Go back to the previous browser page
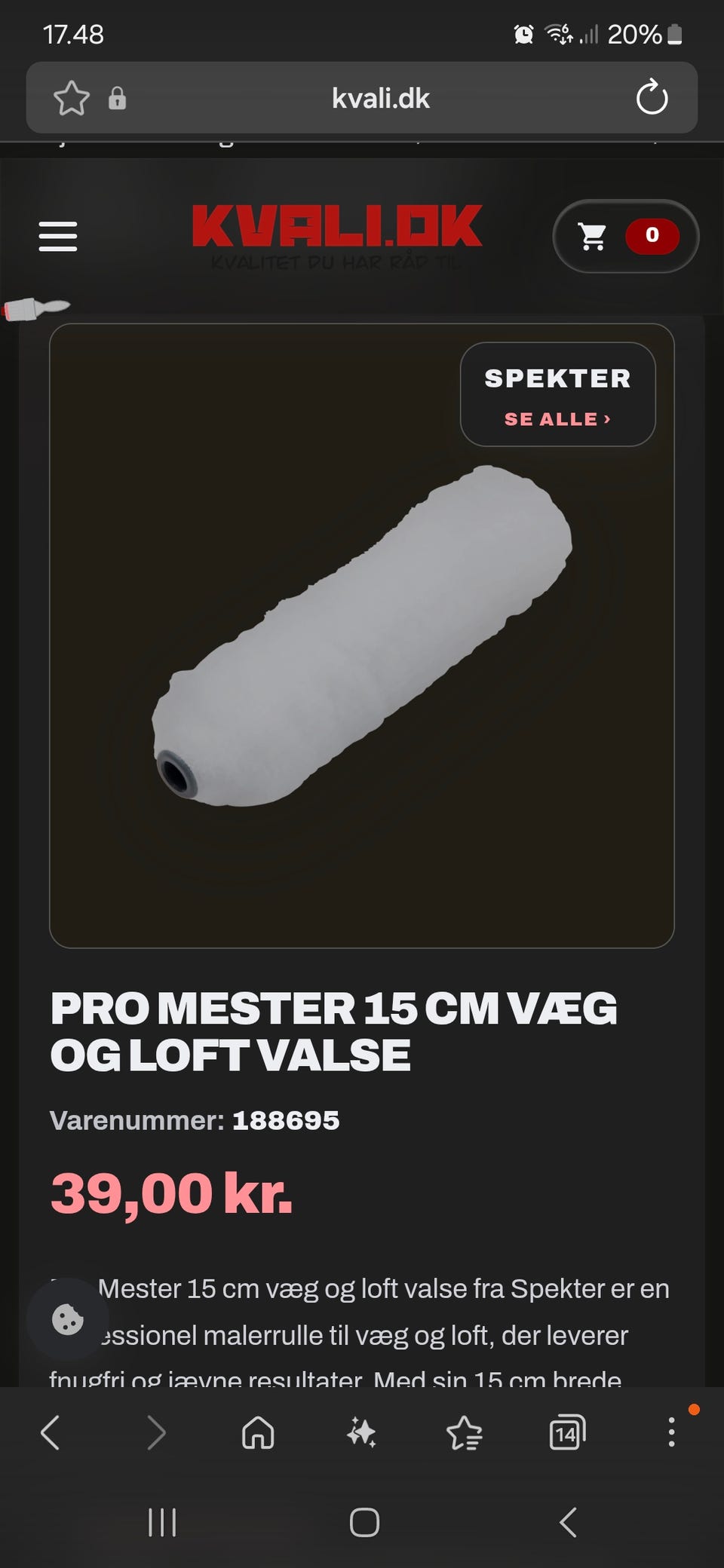This screenshot has width=724, height=1568. [x=51, y=1432]
